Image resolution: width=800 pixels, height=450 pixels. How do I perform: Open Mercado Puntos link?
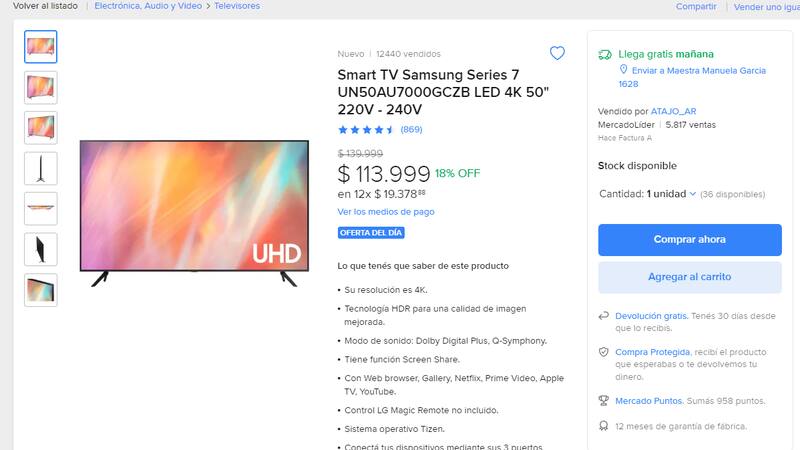click(649, 400)
